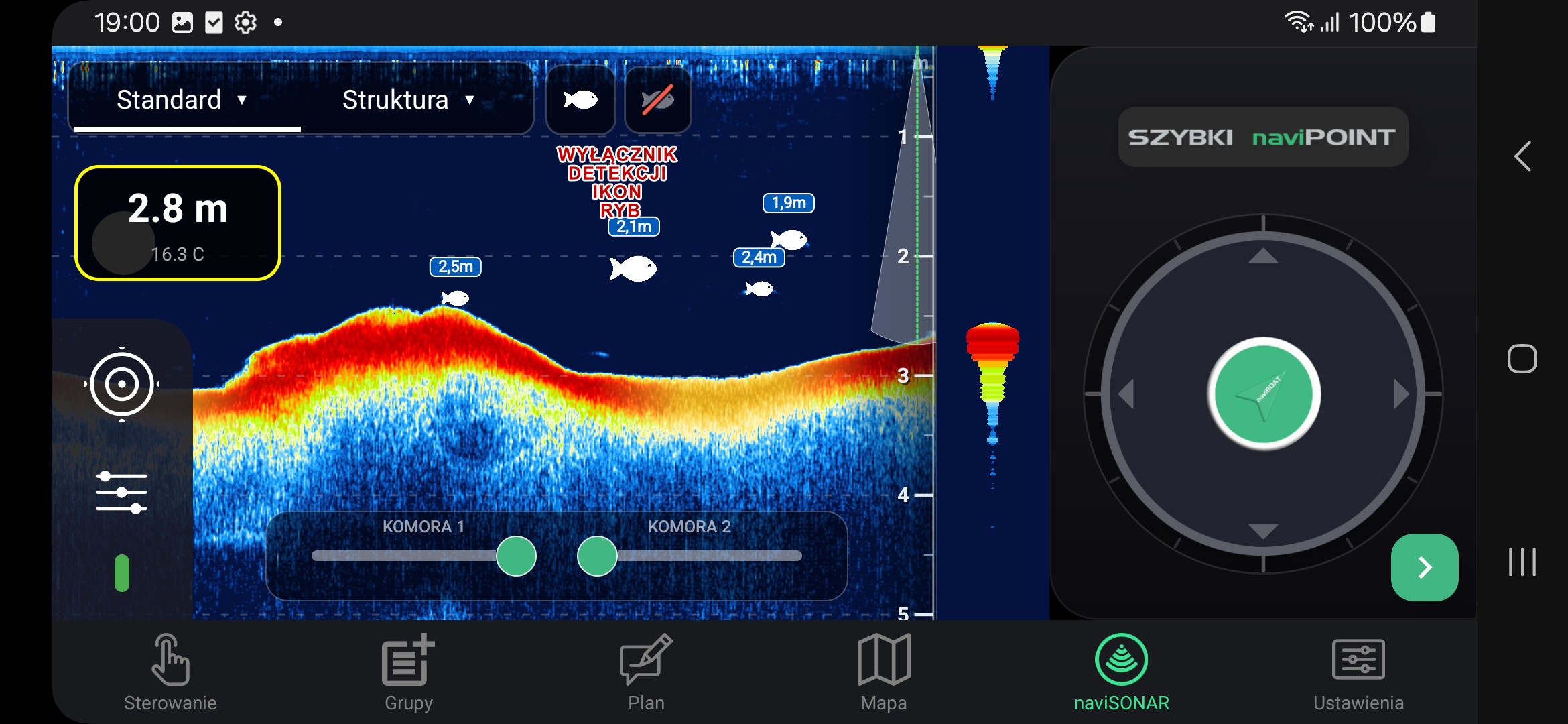Tap the green next arrow button
The image size is (1568, 724).
coord(1425,567)
